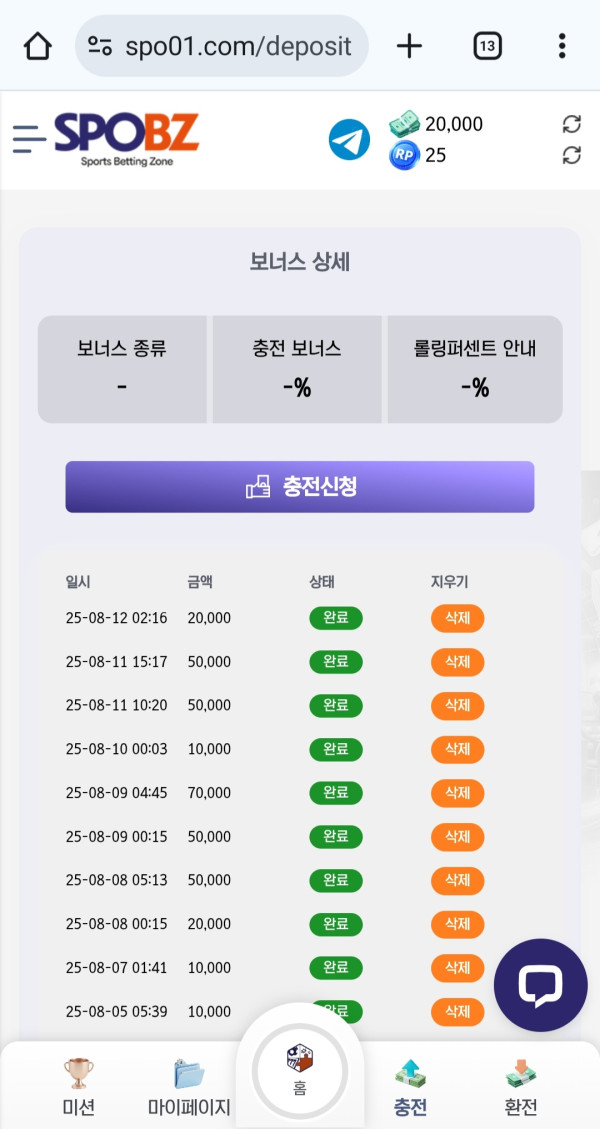Tap the 충전신청 deposit request button
Image resolution: width=600 pixels, height=1129 pixels.
coord(300,487)
